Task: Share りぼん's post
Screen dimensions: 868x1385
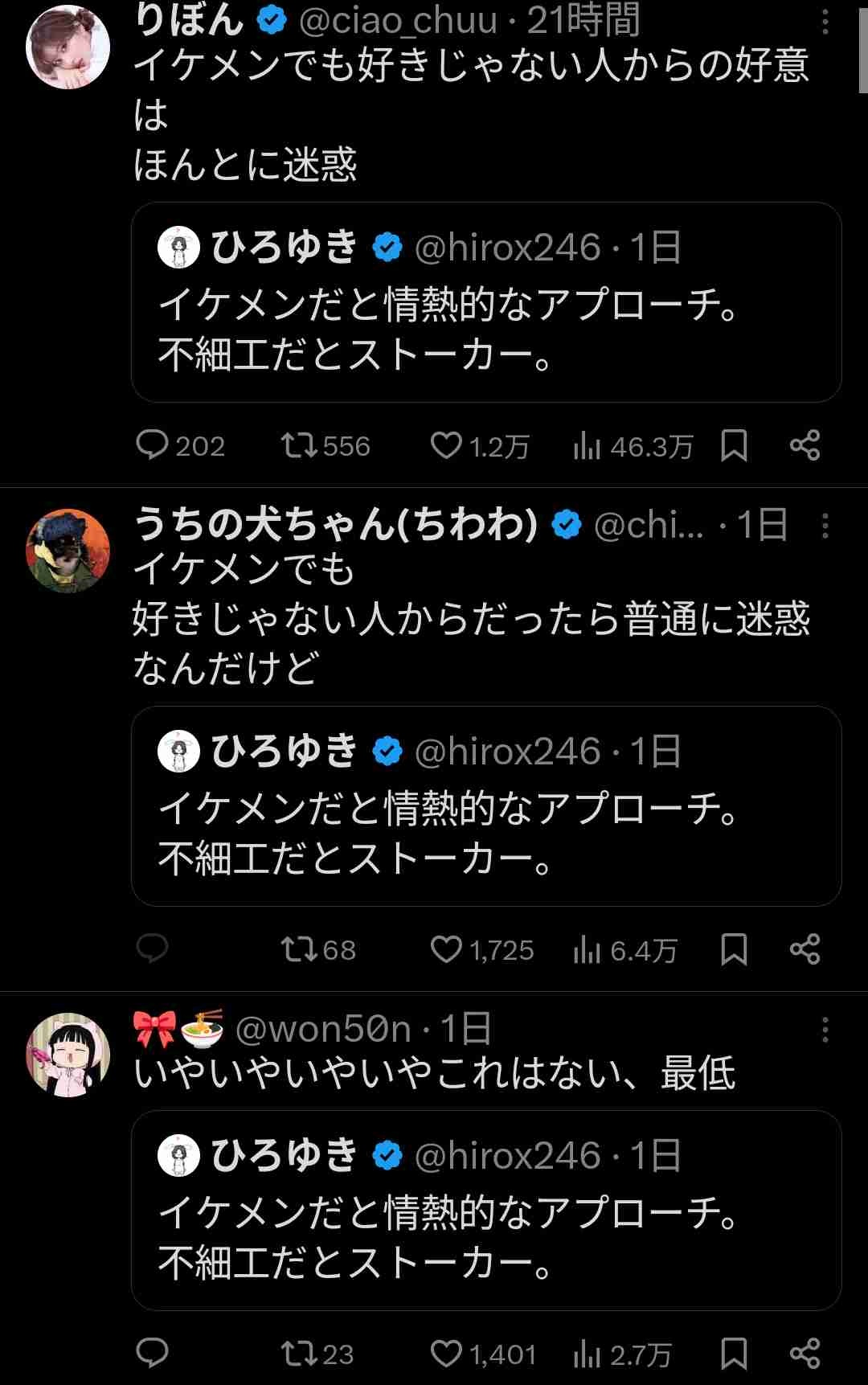Action: tap(805, 445)
